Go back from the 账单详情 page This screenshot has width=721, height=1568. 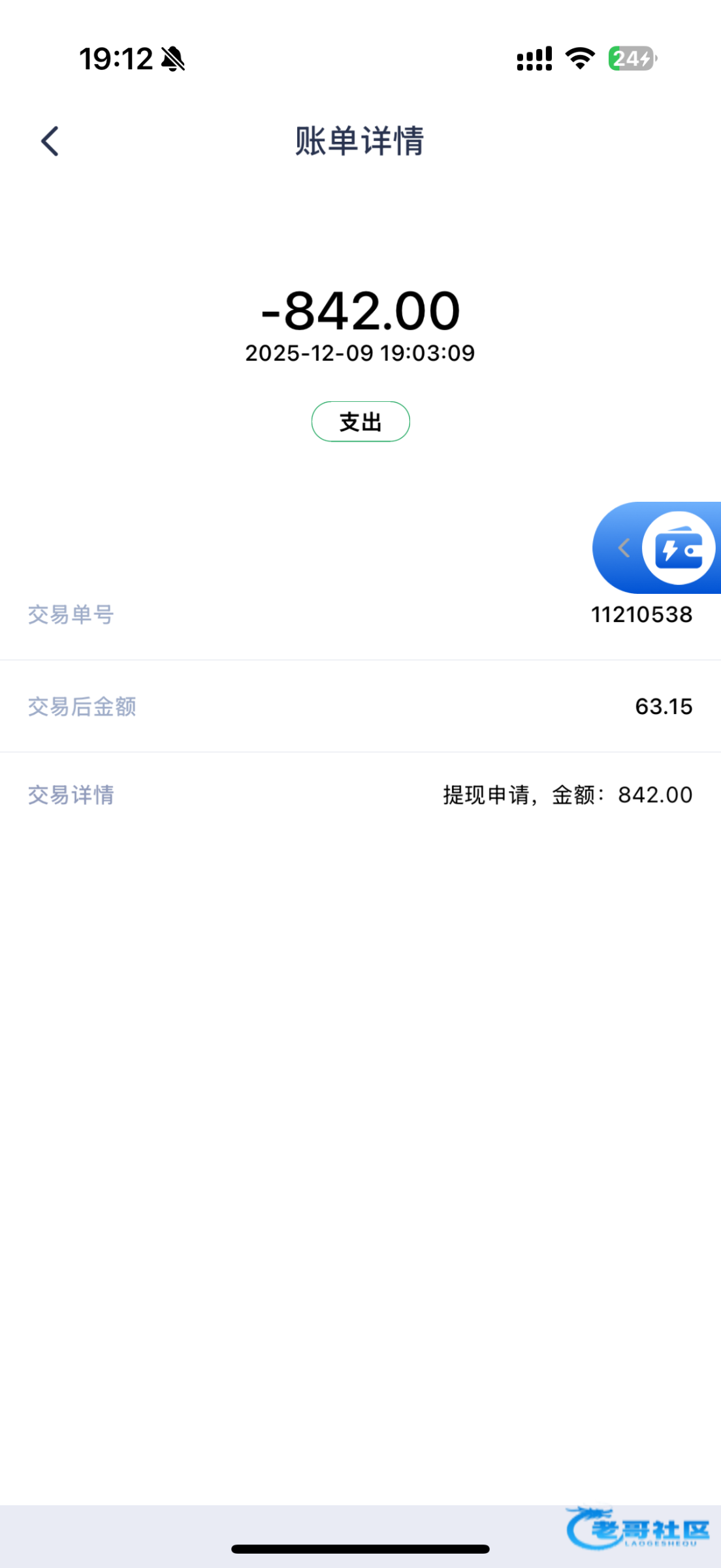click(x=50, y=141)
